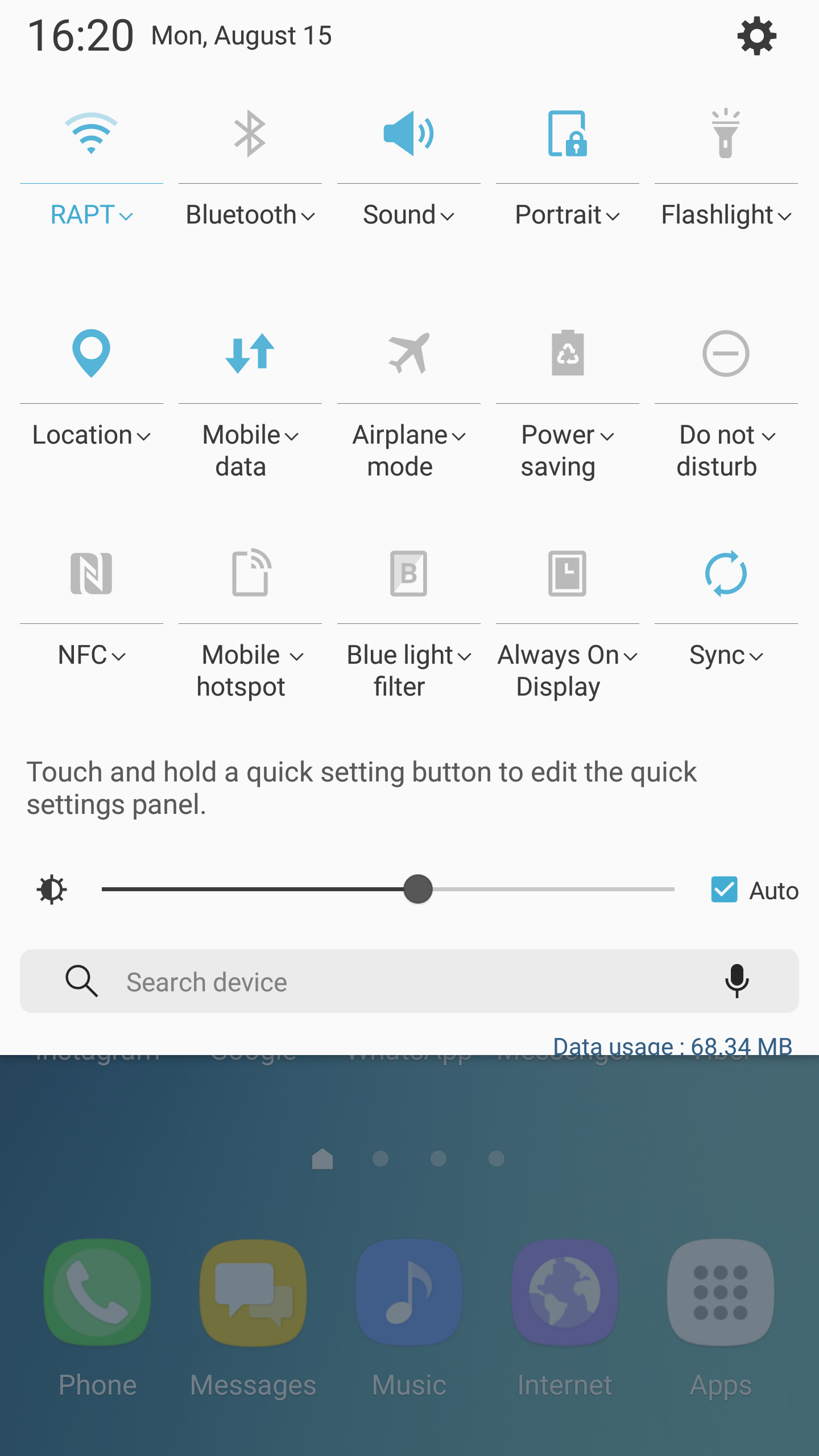Turn on Do not disturb
Screen dimensions: 819x1456
pos(726,353)
